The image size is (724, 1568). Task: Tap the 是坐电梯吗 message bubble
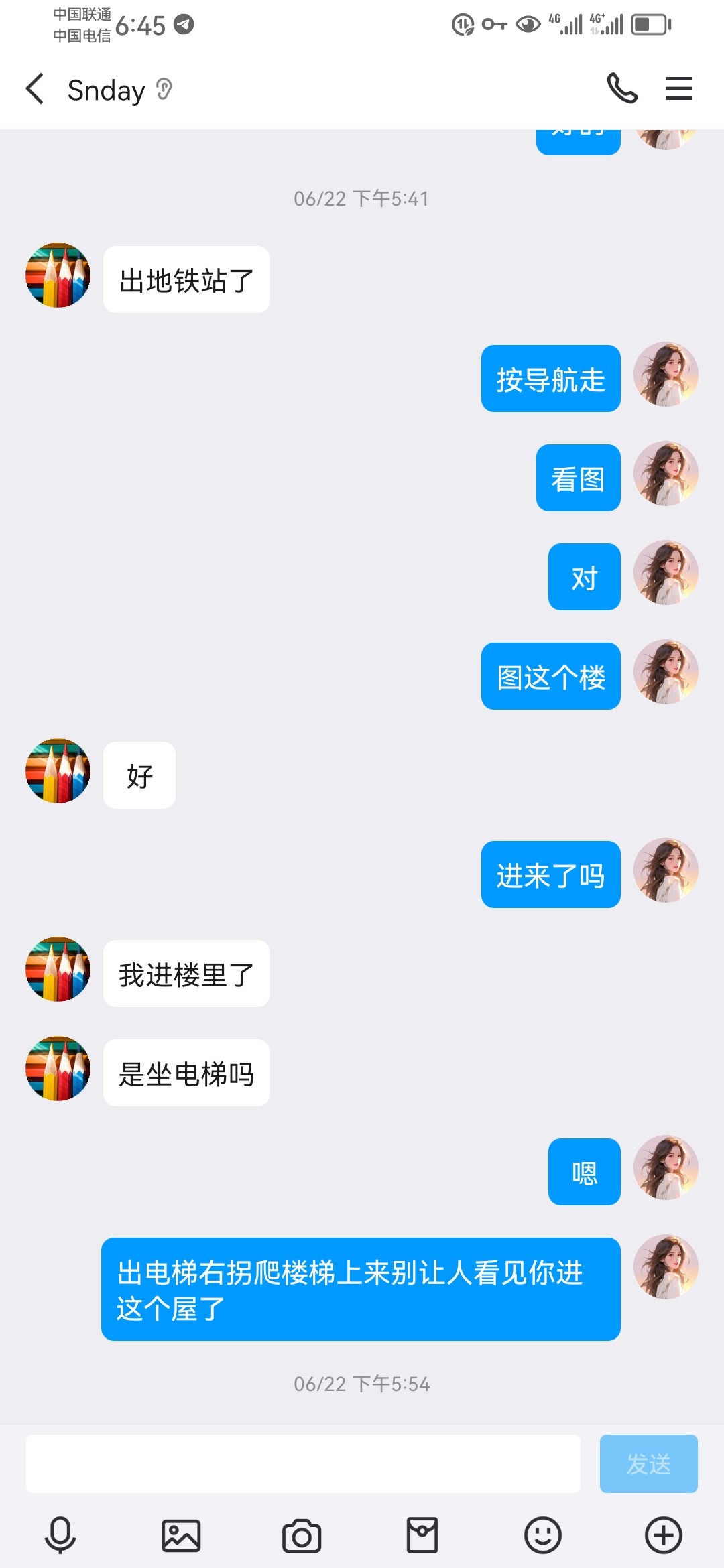(186, 1073)
